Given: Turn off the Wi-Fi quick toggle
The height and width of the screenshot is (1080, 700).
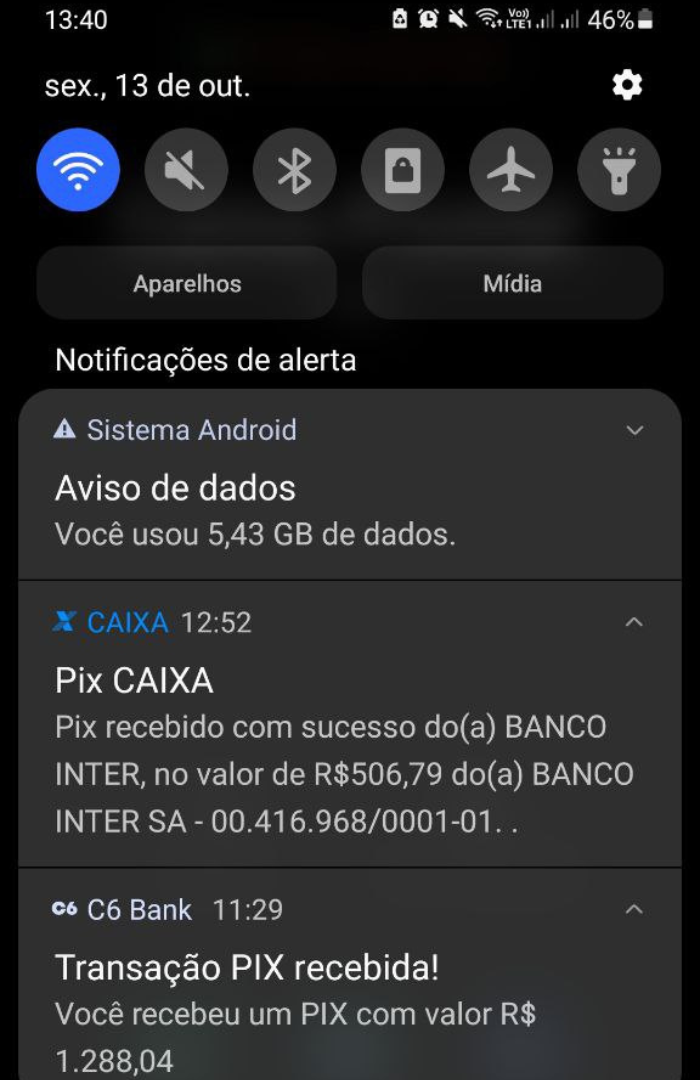Looking at the screenshot, I should tap(78, 171).
